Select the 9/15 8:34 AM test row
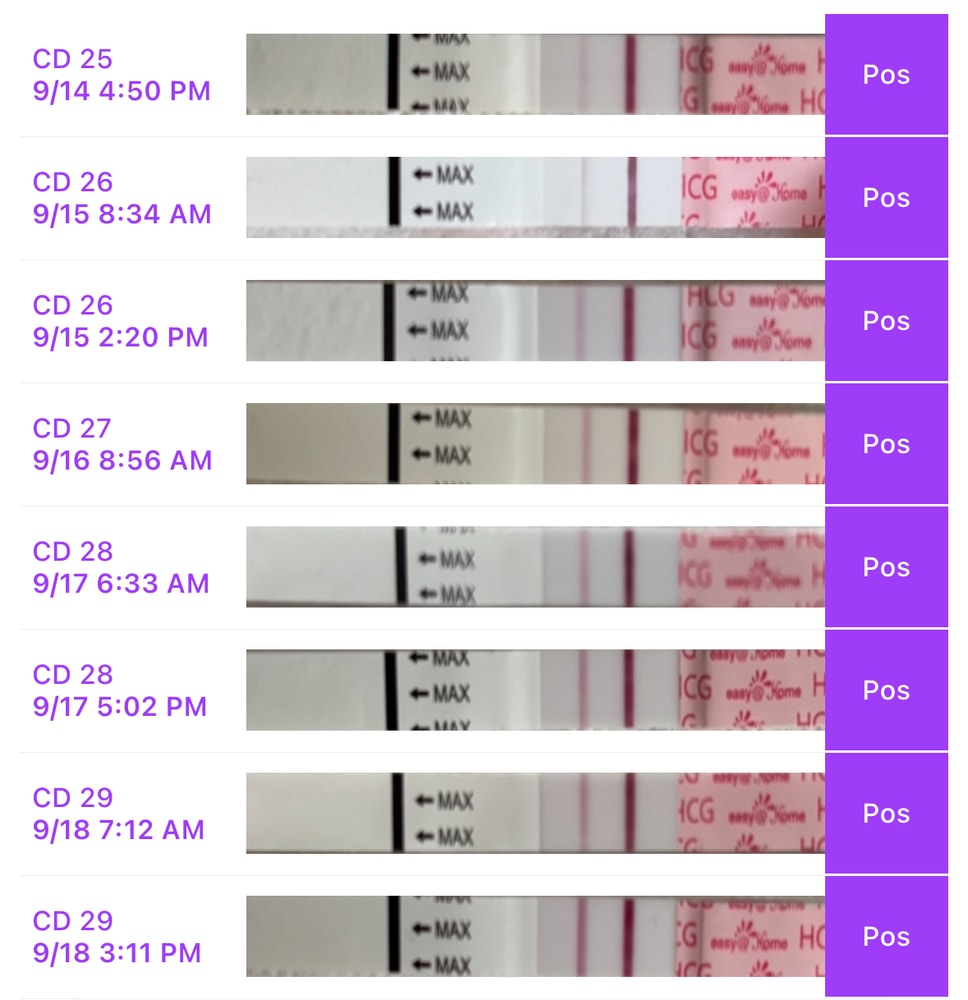968x1000 pixels. 122,198
